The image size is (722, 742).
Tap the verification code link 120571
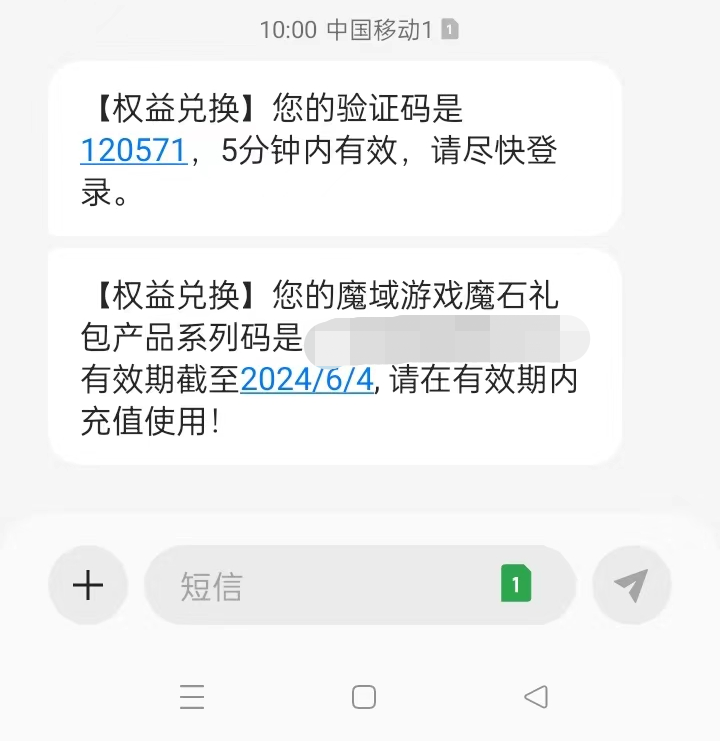[133, 151]
